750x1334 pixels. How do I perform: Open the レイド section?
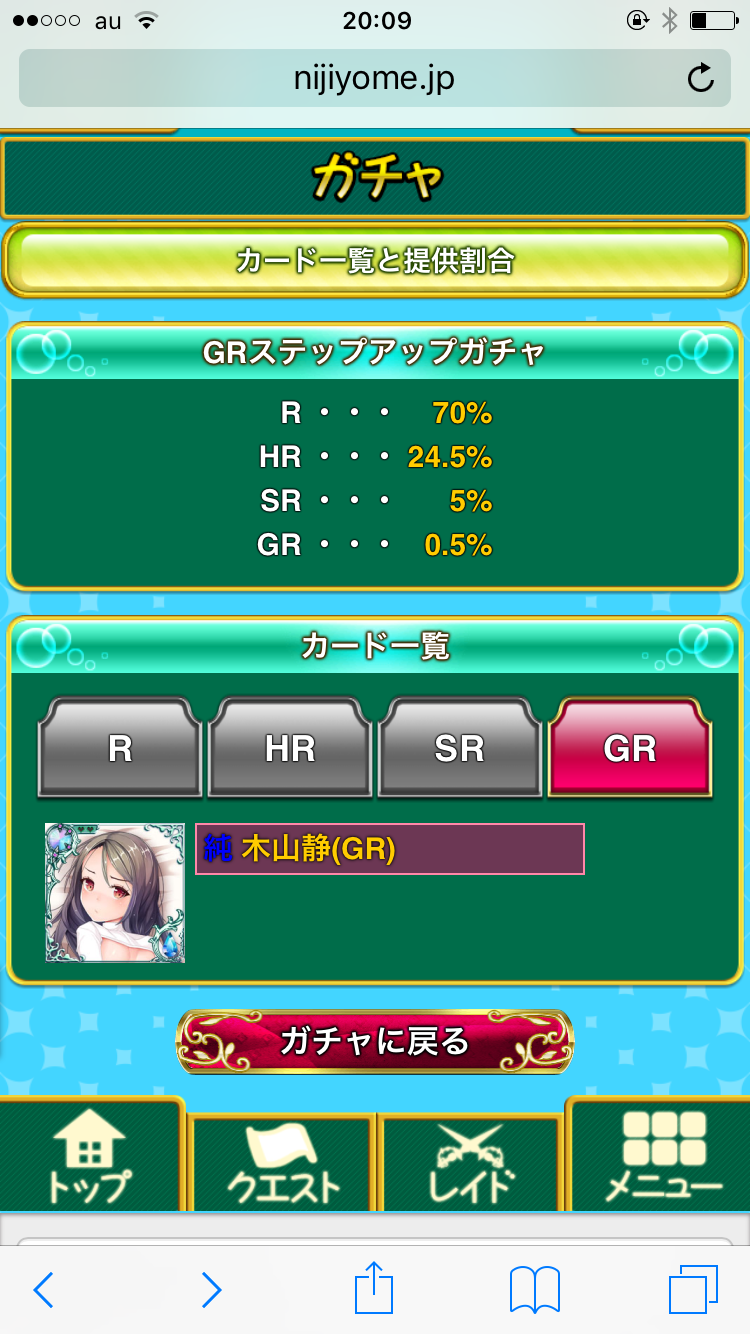click(x=471, y=1165)
